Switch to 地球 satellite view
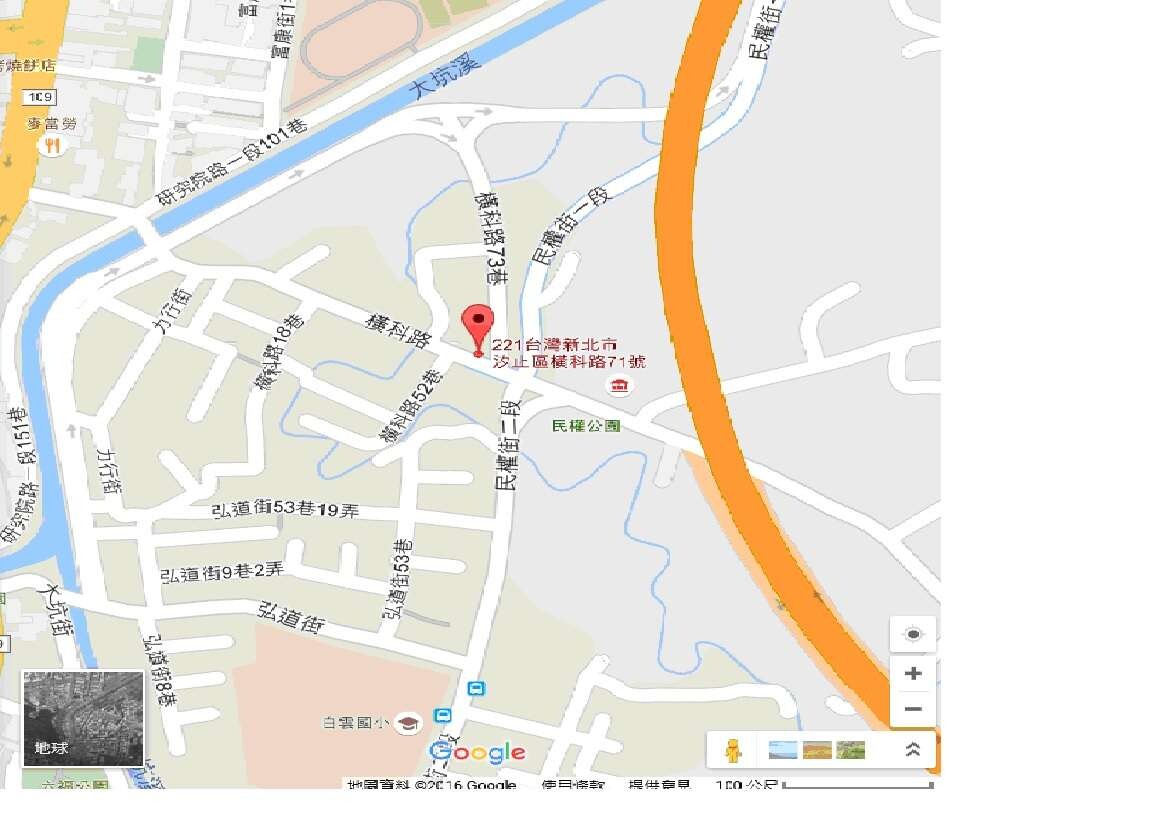This screenshot has height=827, width=1170. [83, 718]
